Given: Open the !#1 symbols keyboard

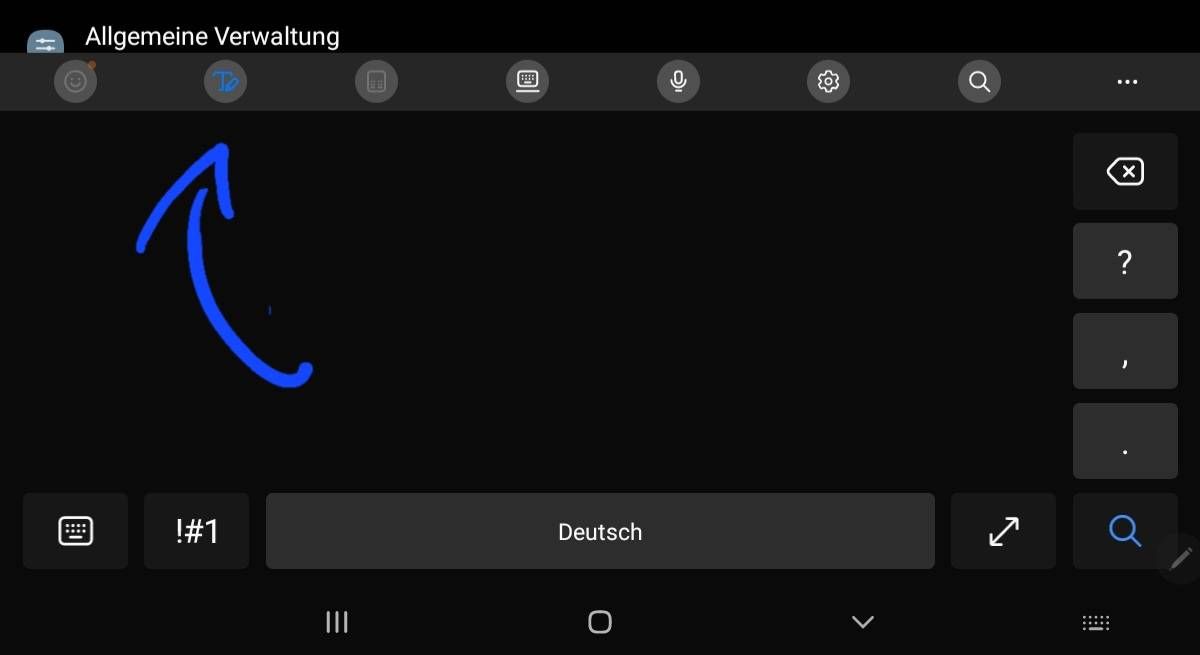Looking at the screenshot, I should coord(196,531).
